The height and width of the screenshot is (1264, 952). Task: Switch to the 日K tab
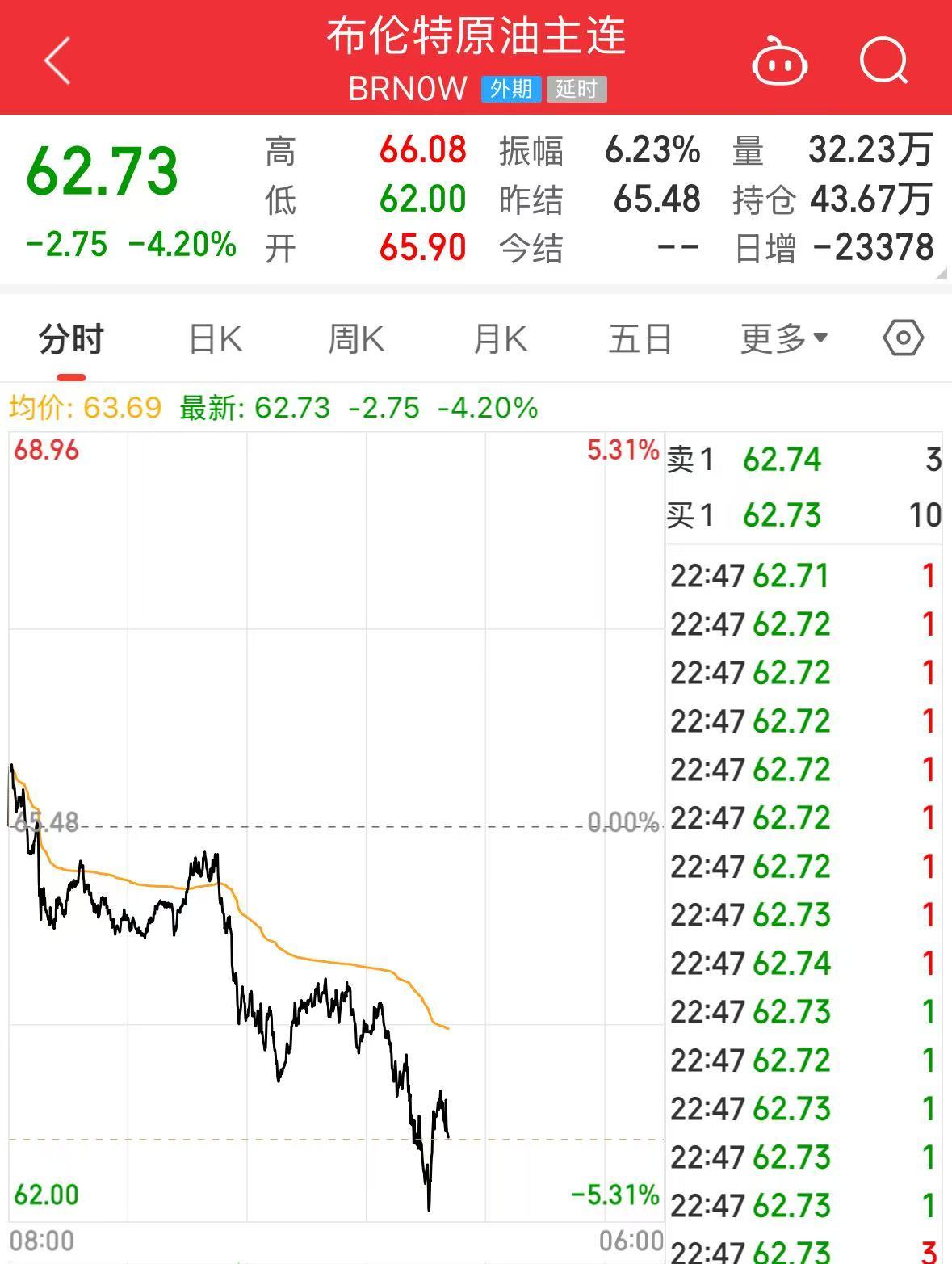(215, 339)
